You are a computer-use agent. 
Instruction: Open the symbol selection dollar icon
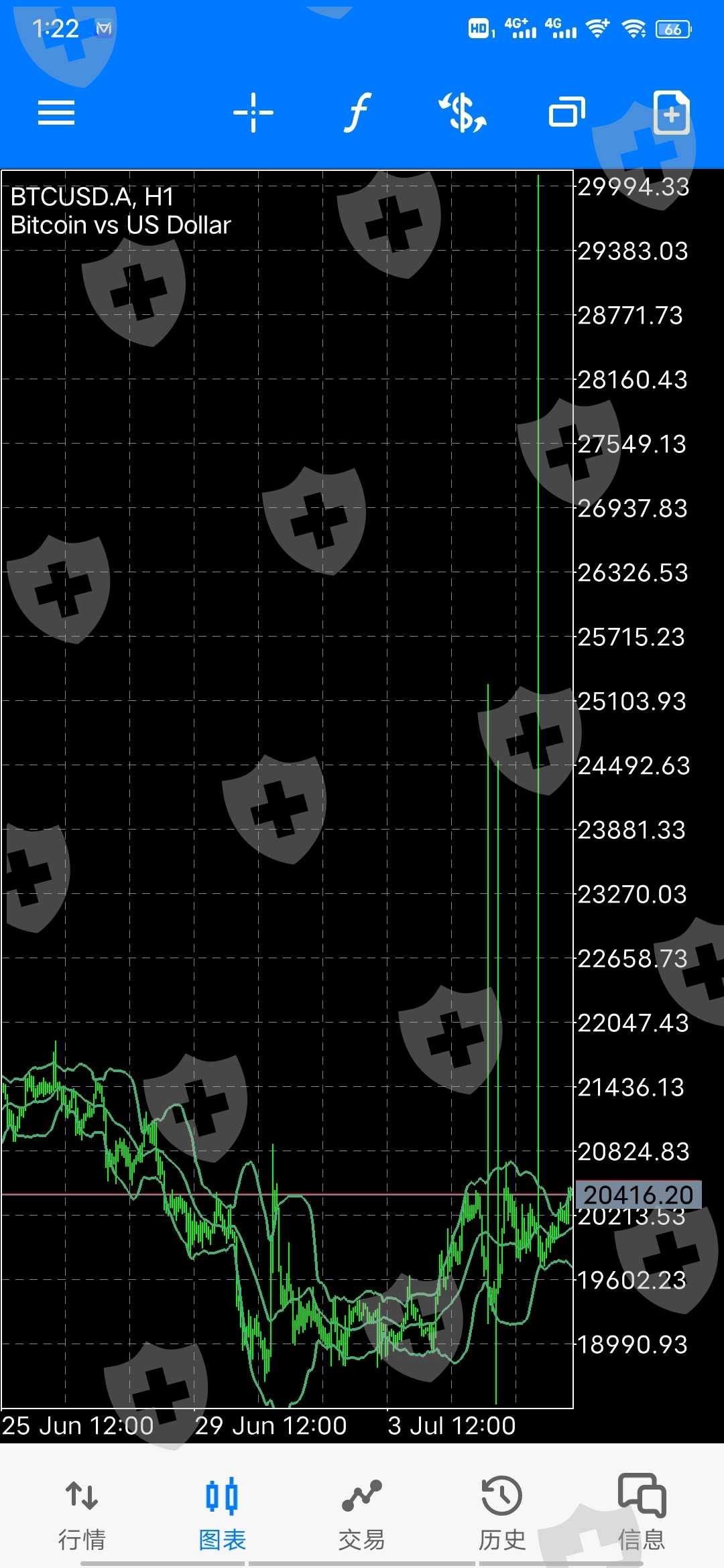pos(462,113)
